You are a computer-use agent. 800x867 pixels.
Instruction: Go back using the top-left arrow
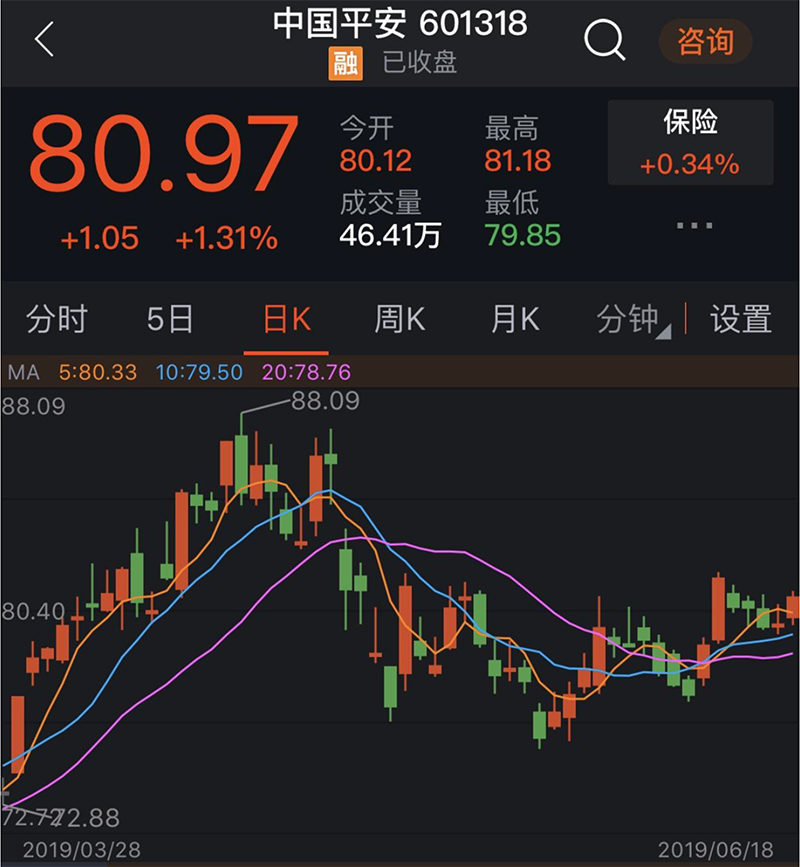[44, 41]
